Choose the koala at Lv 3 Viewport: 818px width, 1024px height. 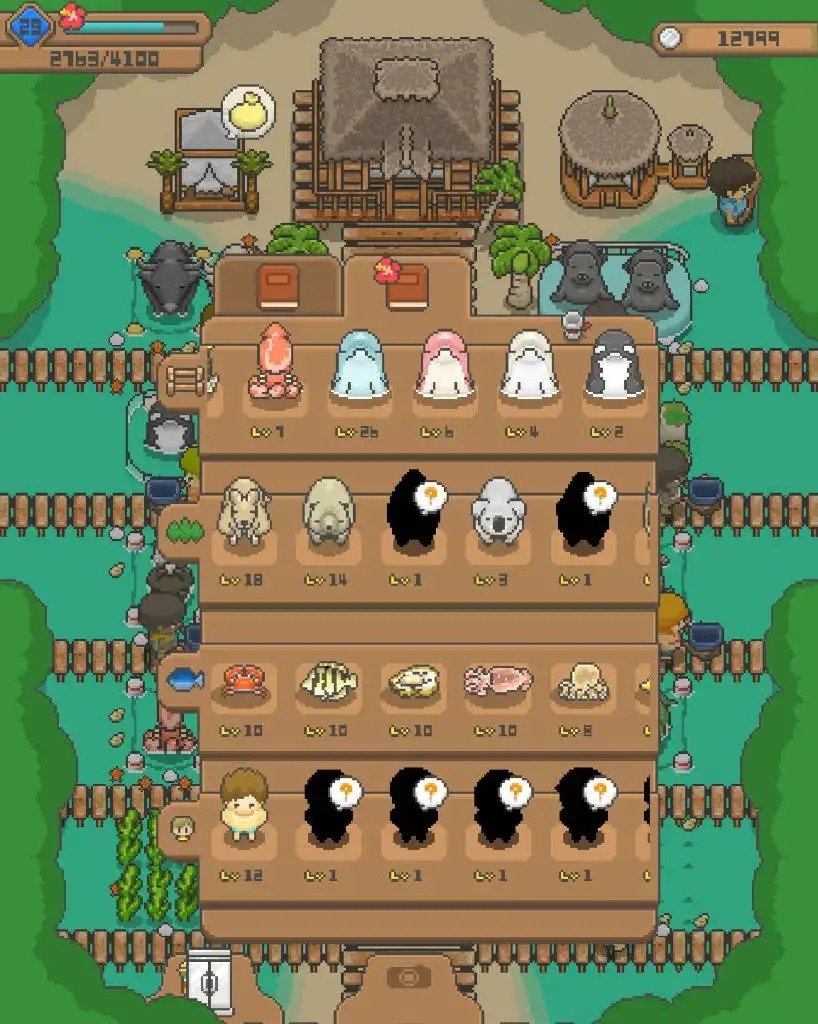498,513
